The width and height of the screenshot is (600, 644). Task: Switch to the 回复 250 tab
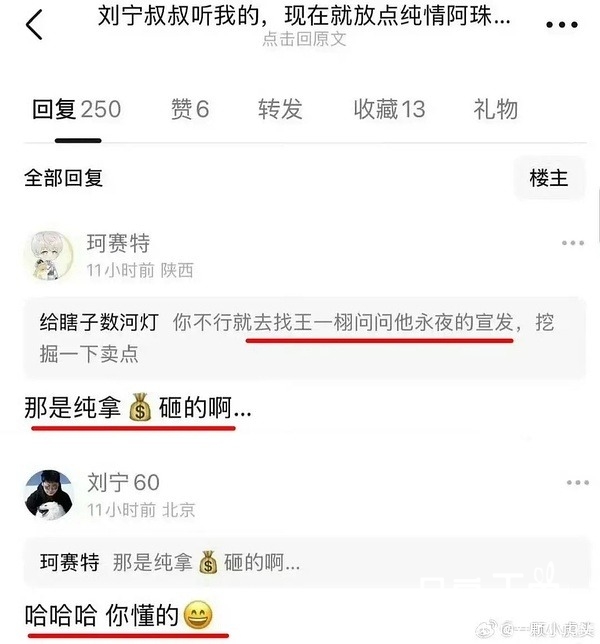click(x=76, y=109)
